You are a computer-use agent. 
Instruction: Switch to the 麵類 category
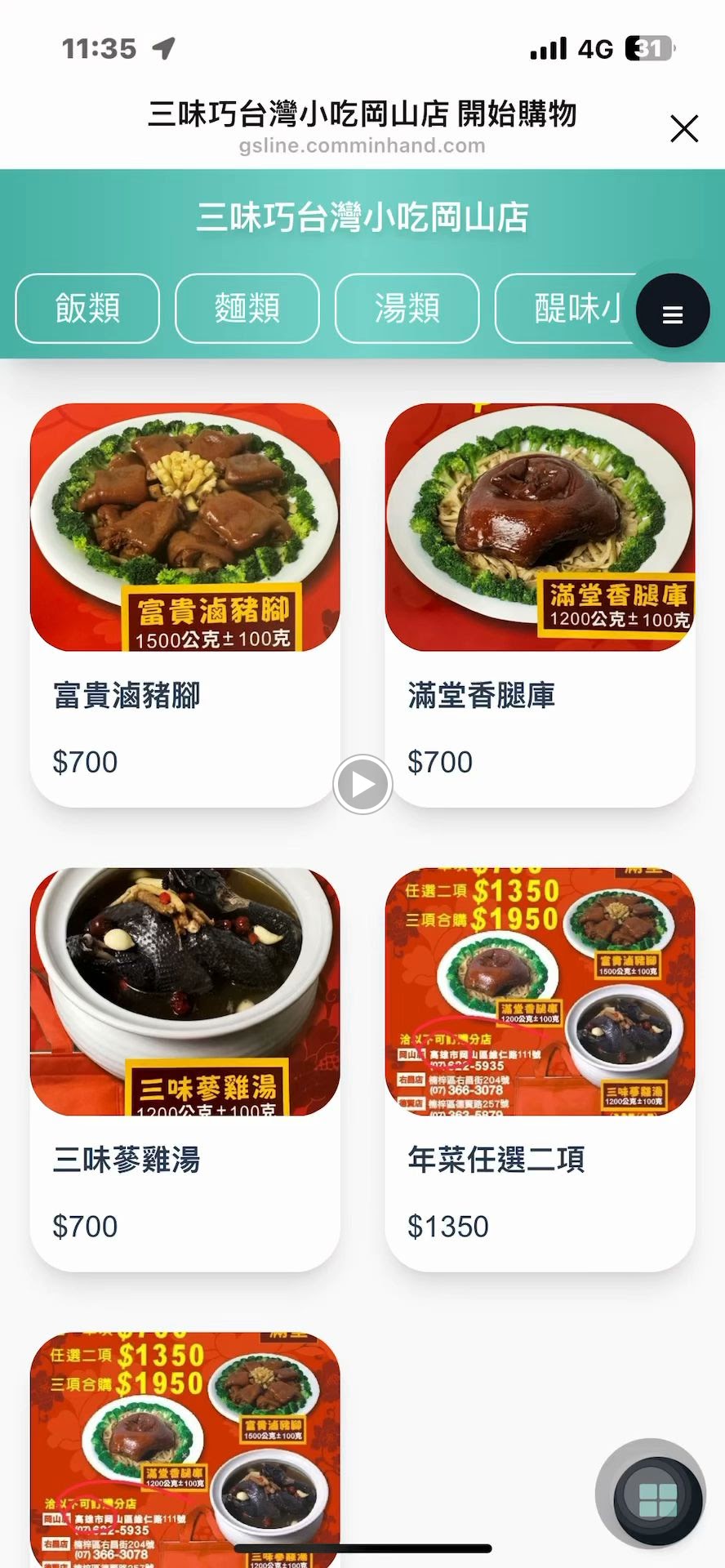[247, 309]
